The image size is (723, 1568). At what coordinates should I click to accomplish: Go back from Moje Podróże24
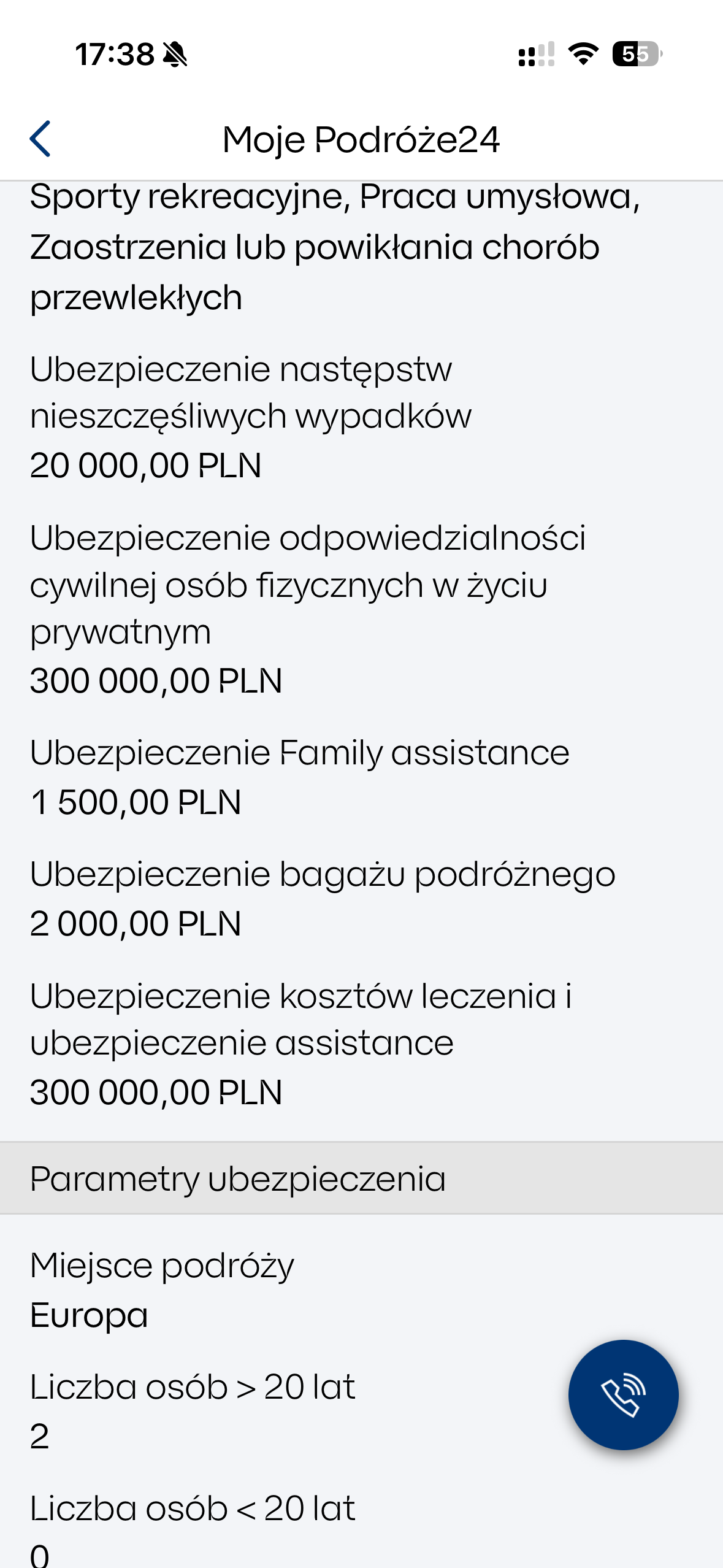pyautogui.click(x=40, y=139)
